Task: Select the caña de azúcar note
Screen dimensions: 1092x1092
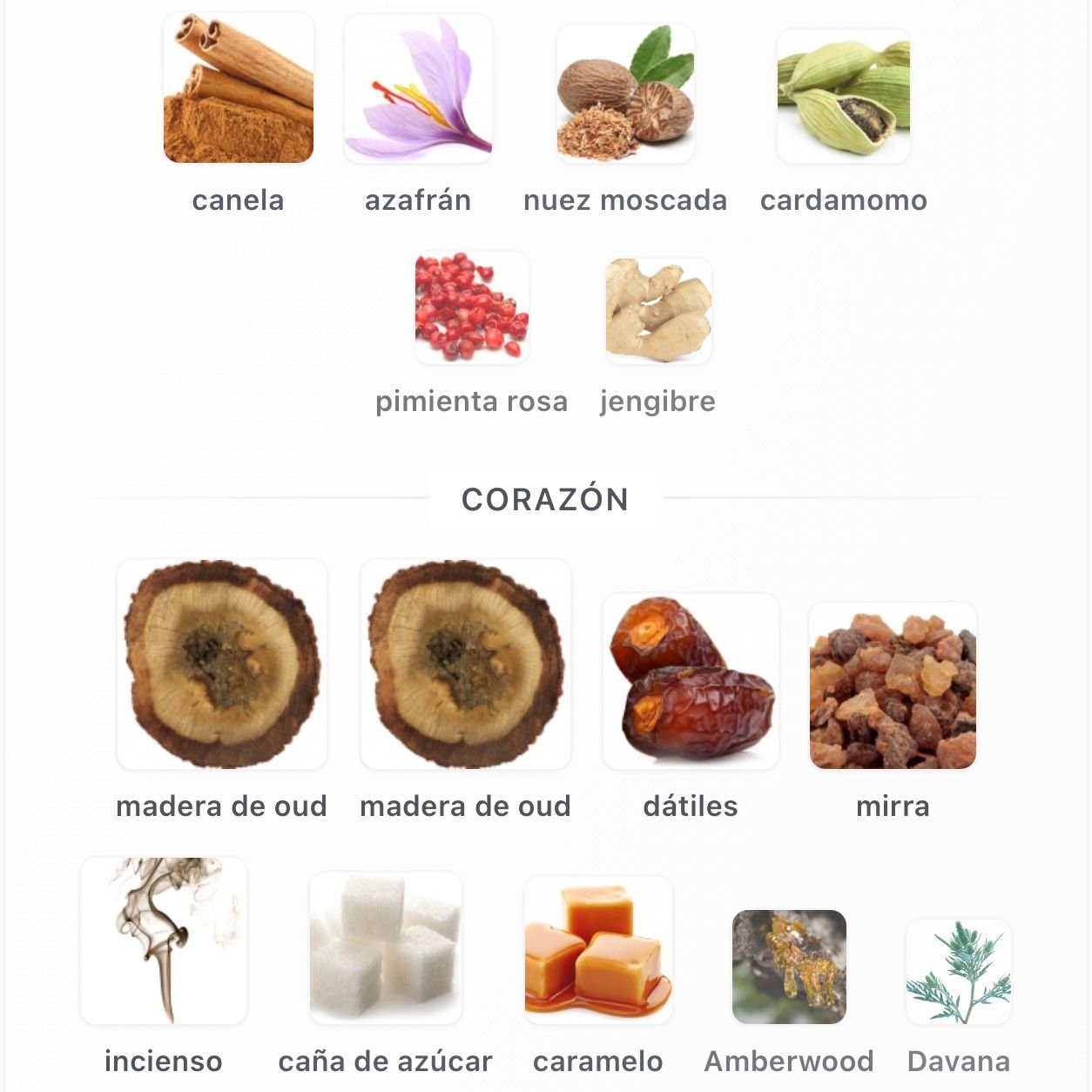Action: click(x=386, y=947)
